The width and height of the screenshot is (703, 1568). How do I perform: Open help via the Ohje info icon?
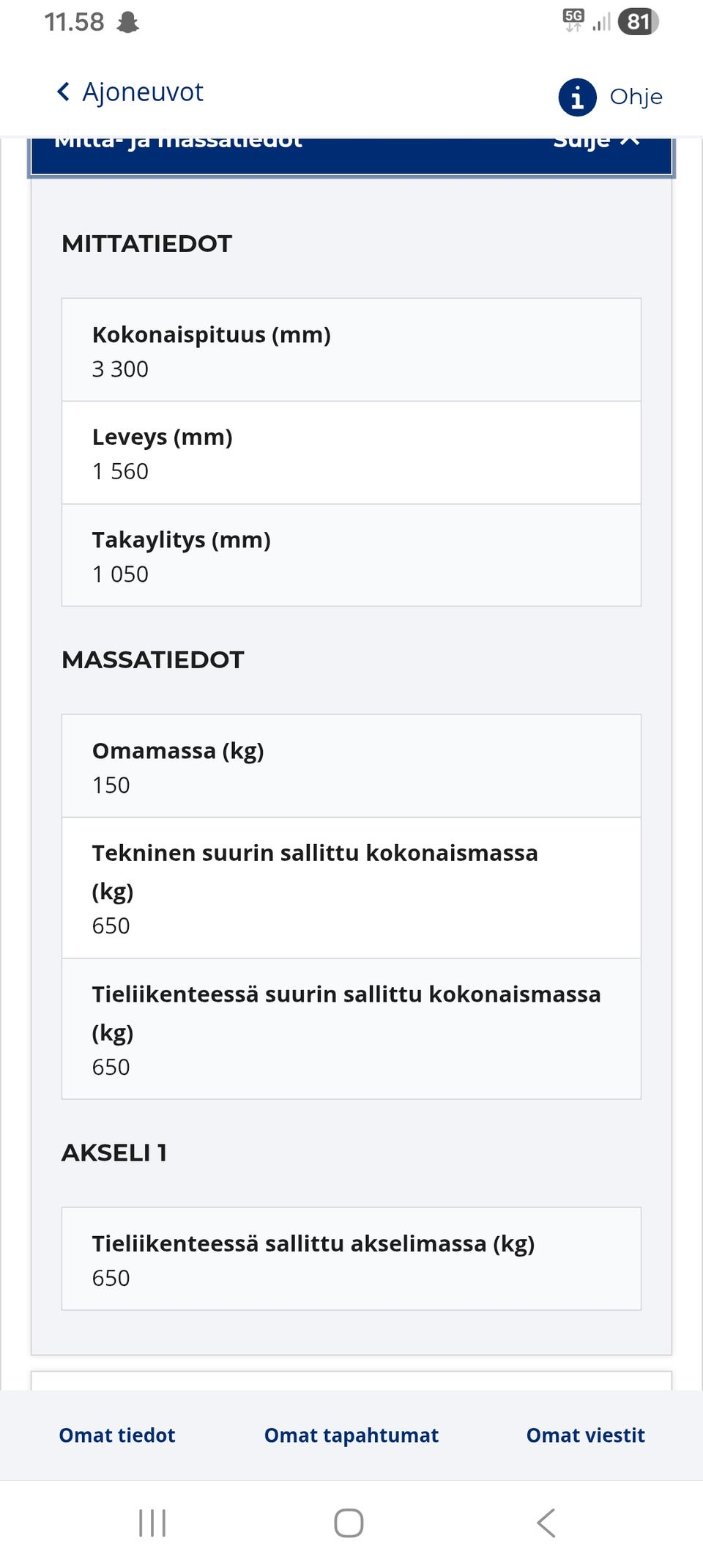pyautogui.click(x=576, y=96)
